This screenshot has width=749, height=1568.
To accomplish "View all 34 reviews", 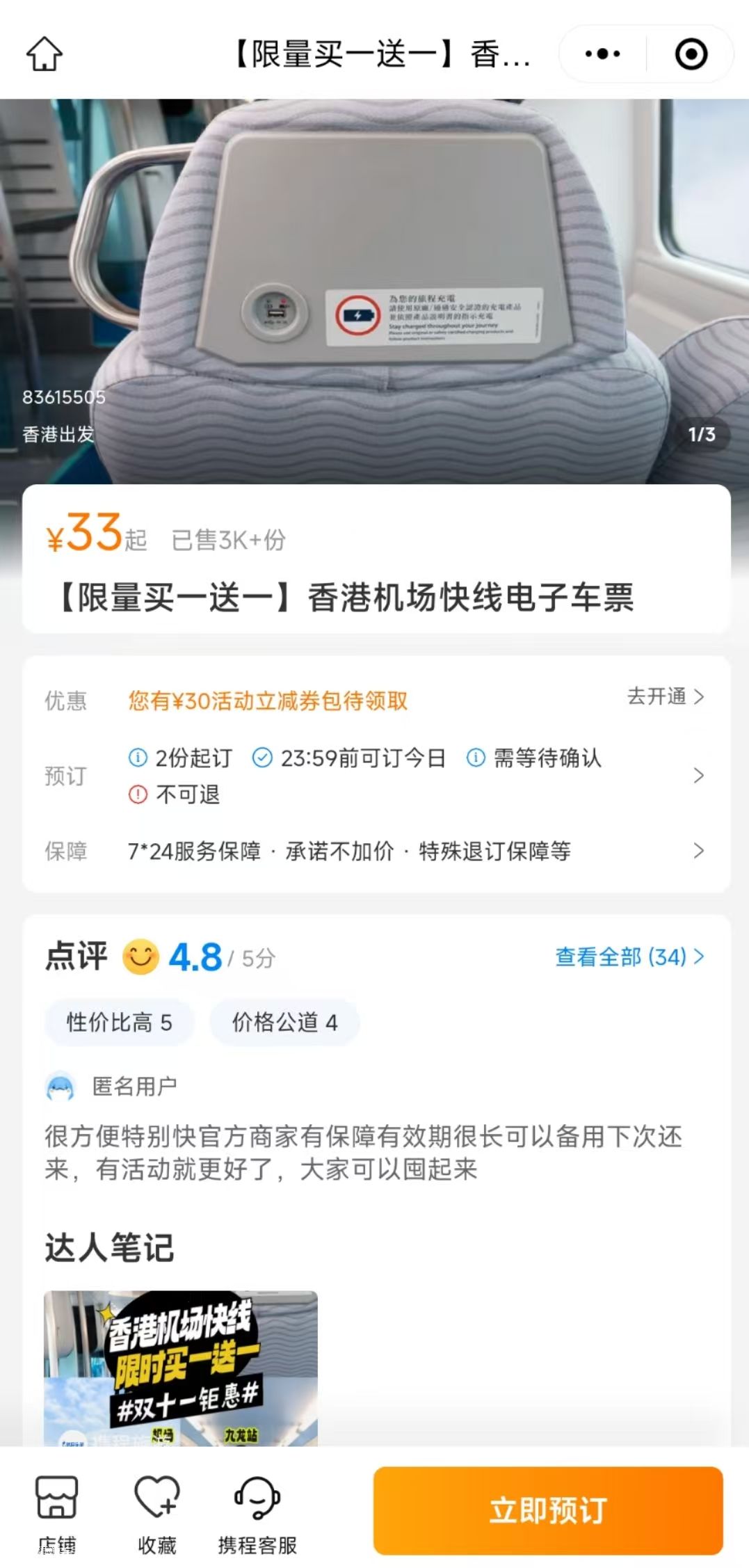I will (x=629, y=957).
